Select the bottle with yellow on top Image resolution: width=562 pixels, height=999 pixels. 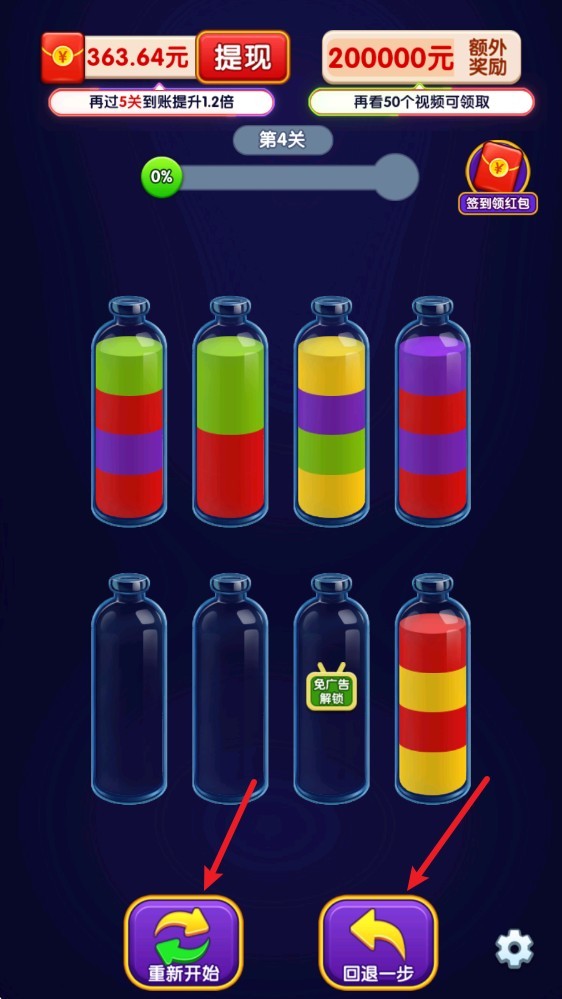click(x=331, y=412)
